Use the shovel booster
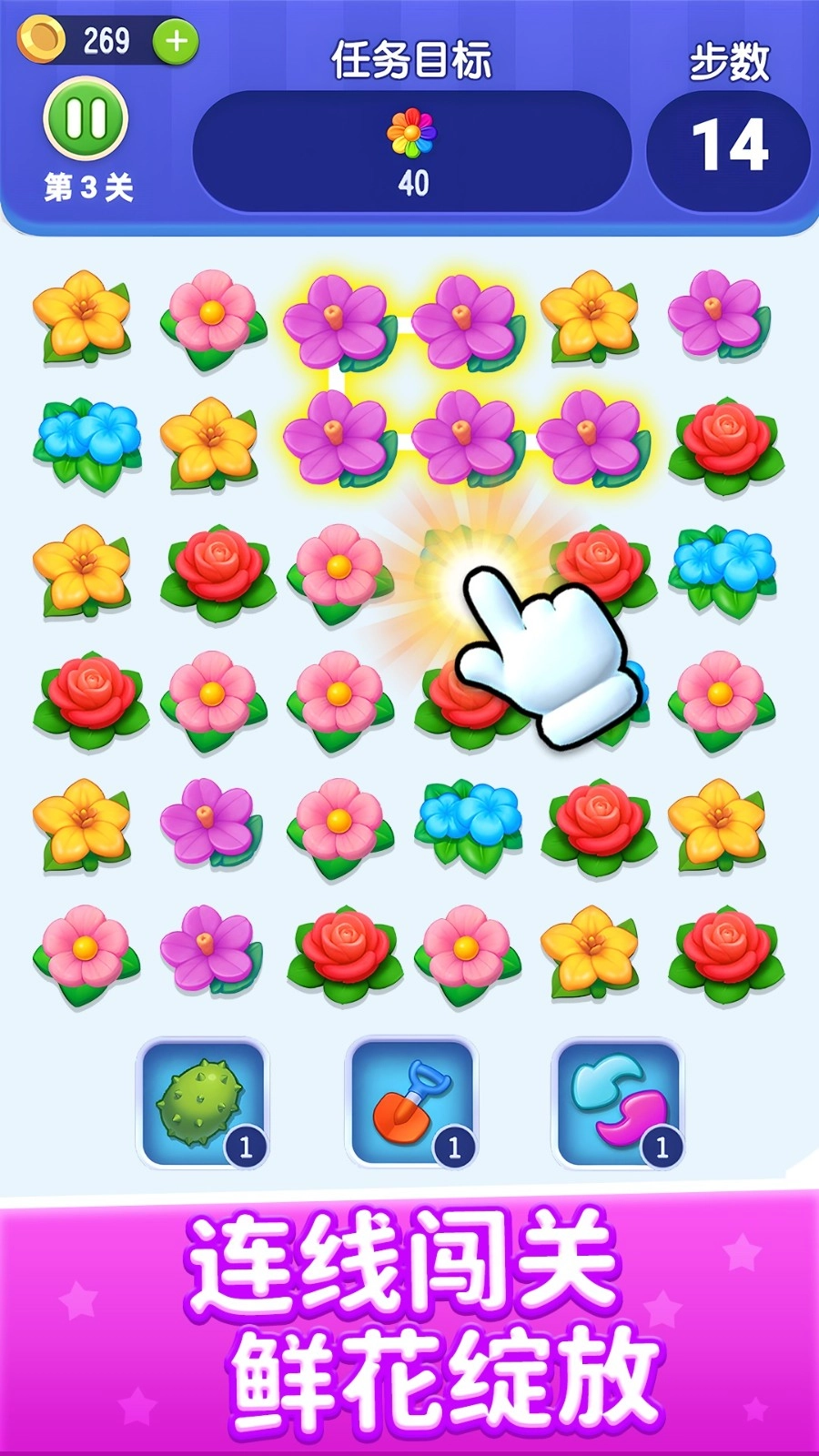This screenshot has height=1456, width=819. click(412, 1101)
